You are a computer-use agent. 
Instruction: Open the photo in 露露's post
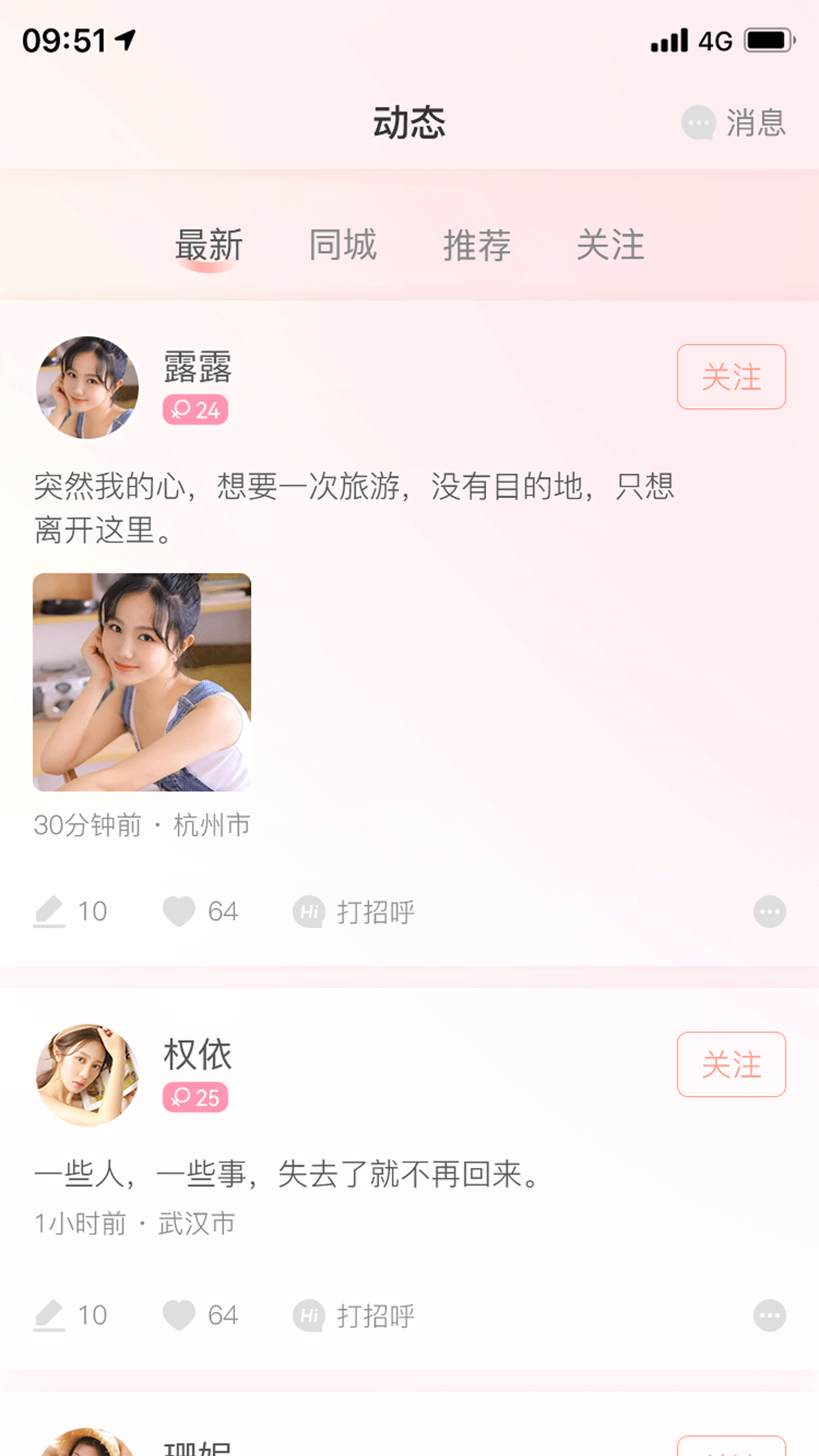[142, 682]
